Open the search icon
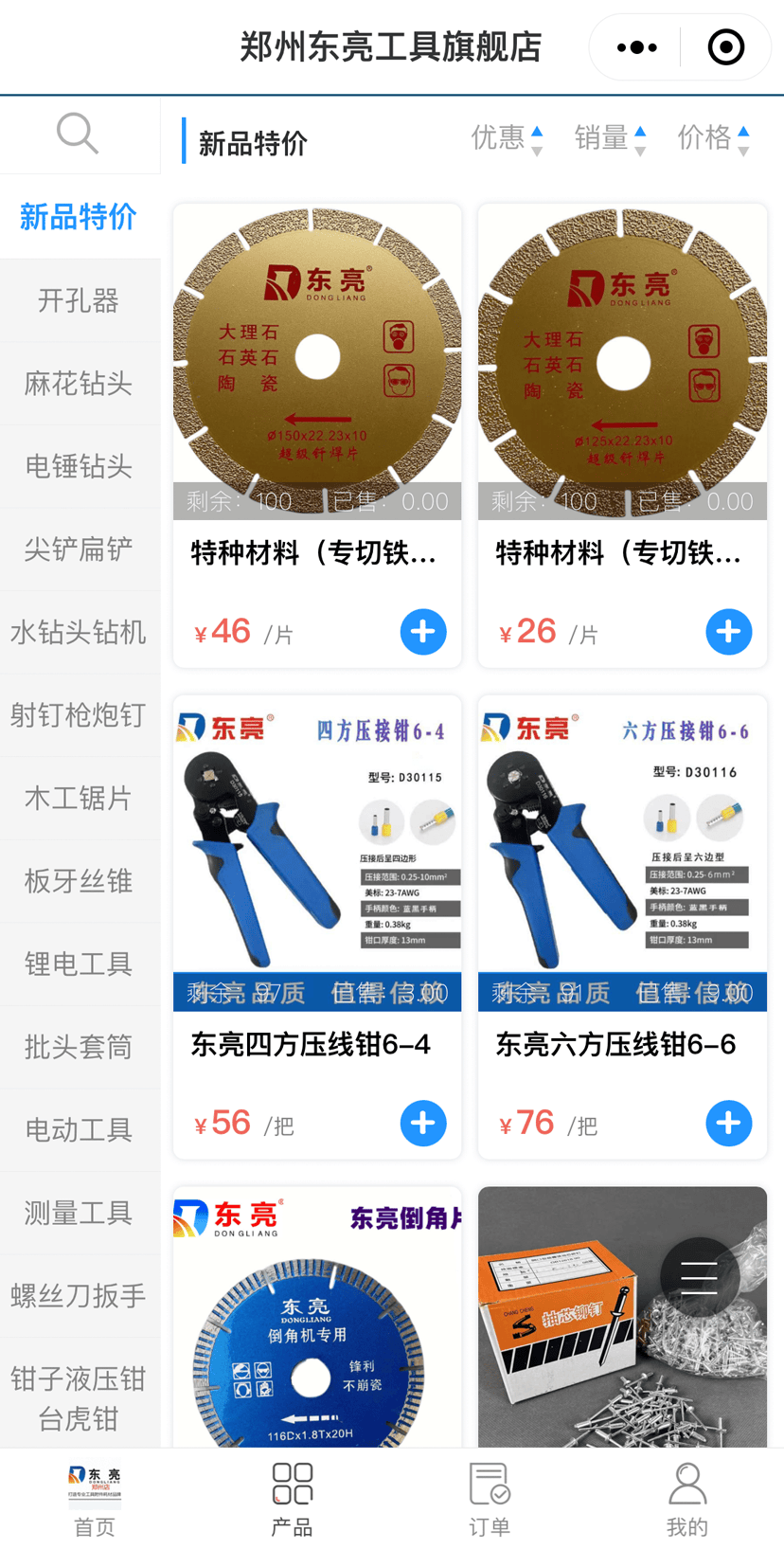Viewport: 784px width, 1549px height. [77, 135]
